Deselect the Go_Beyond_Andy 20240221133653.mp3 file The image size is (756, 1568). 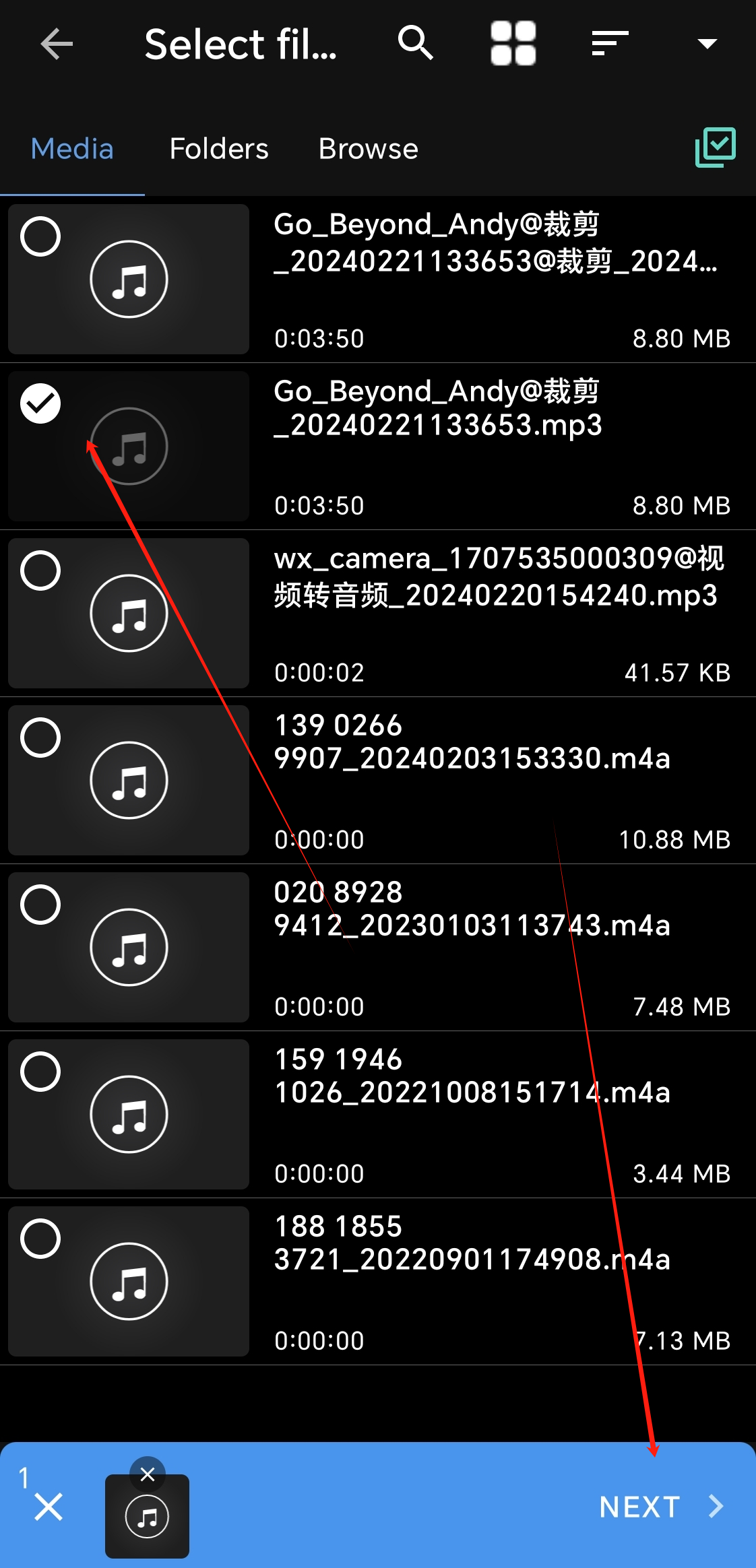(40, 403)
